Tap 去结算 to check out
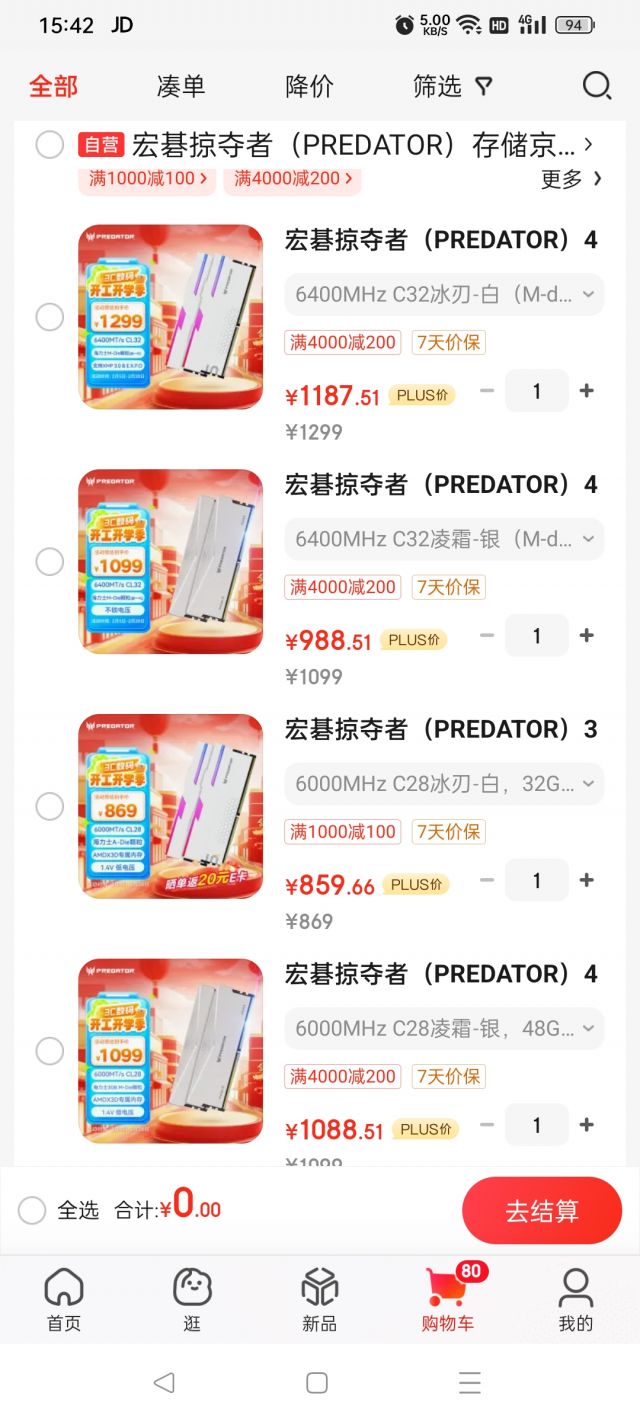This screenshot has width=640, height=1422. point(541,1210)
